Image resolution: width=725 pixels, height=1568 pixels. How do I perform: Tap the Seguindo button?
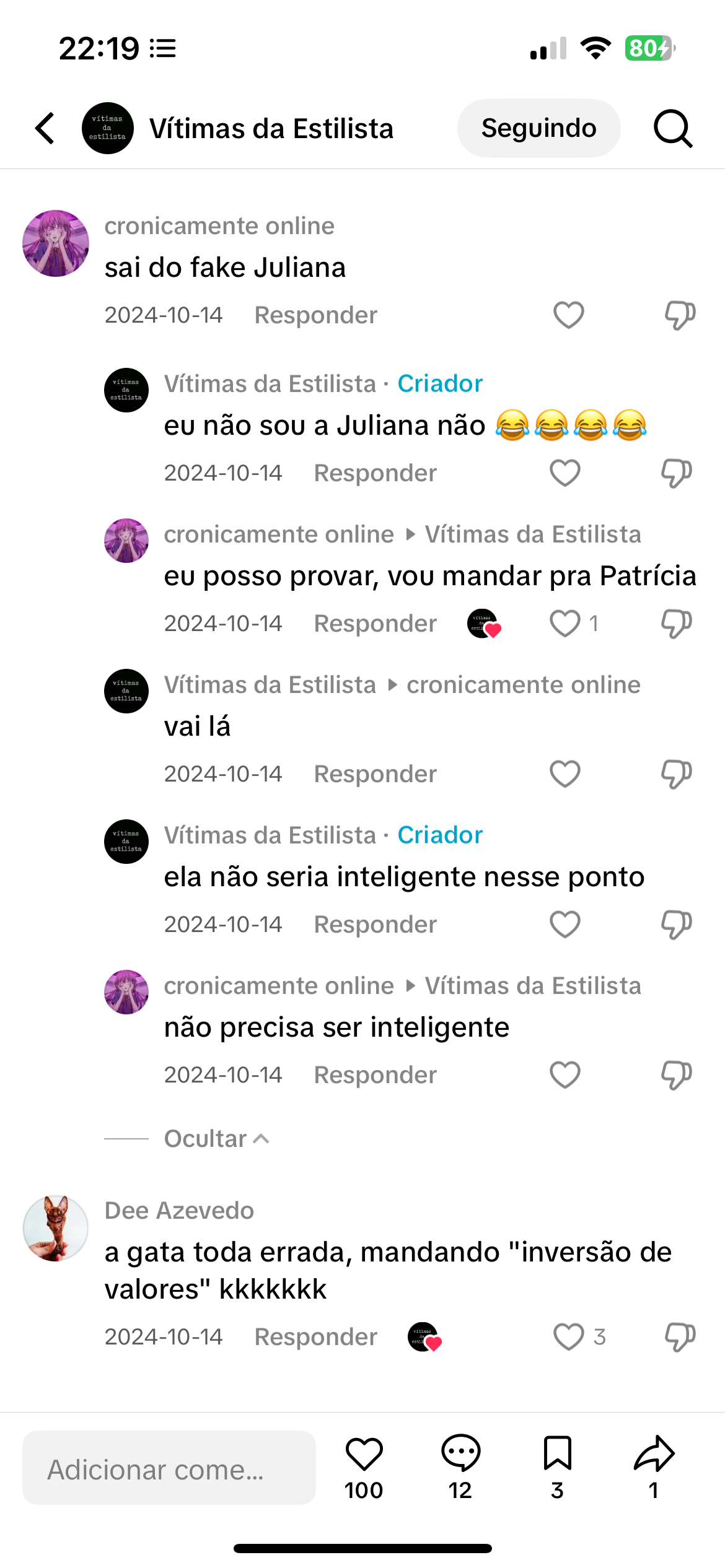pyautogui.click(x=538, y=128)
